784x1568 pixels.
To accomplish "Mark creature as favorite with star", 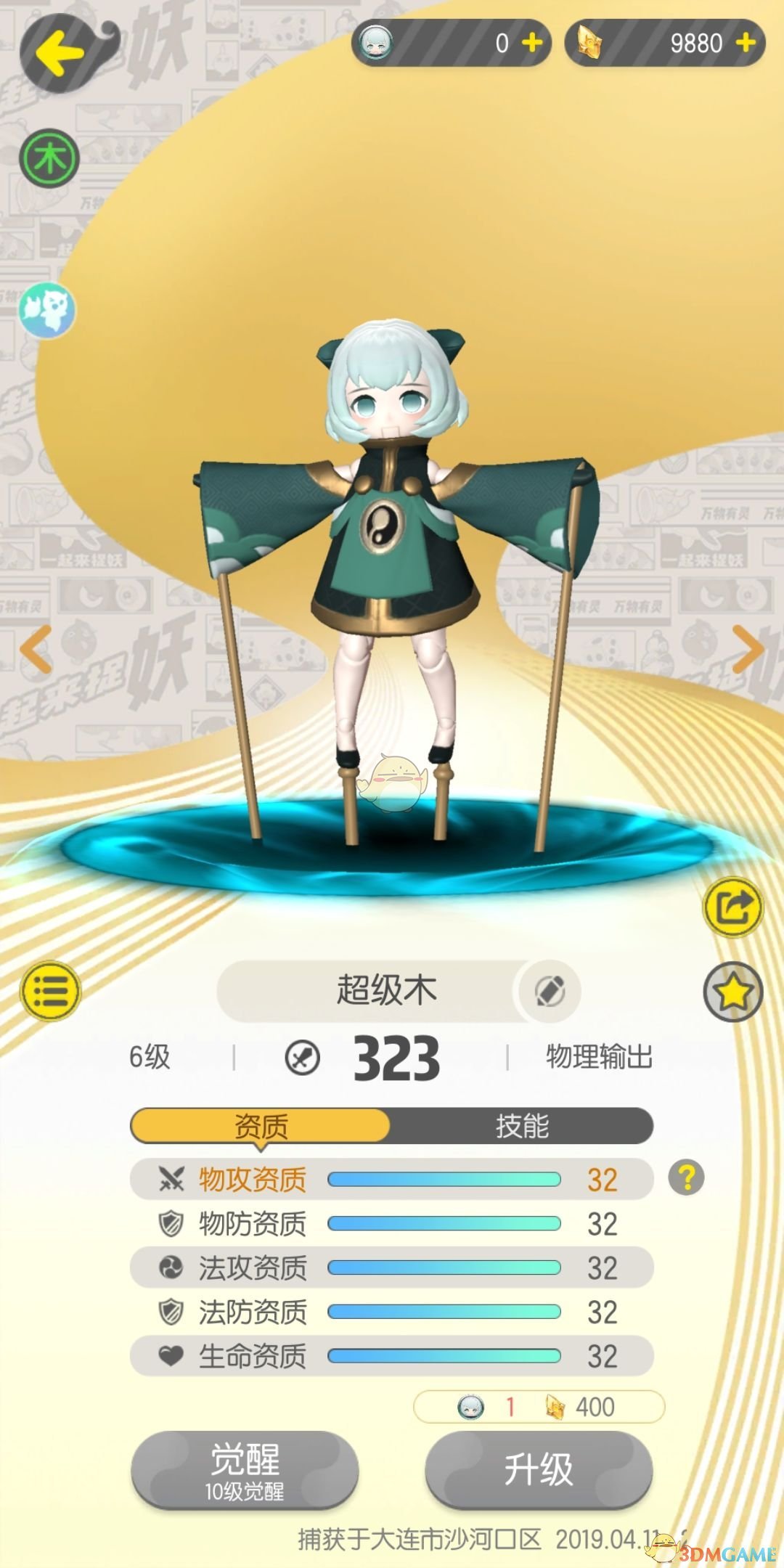I will 733,992.
